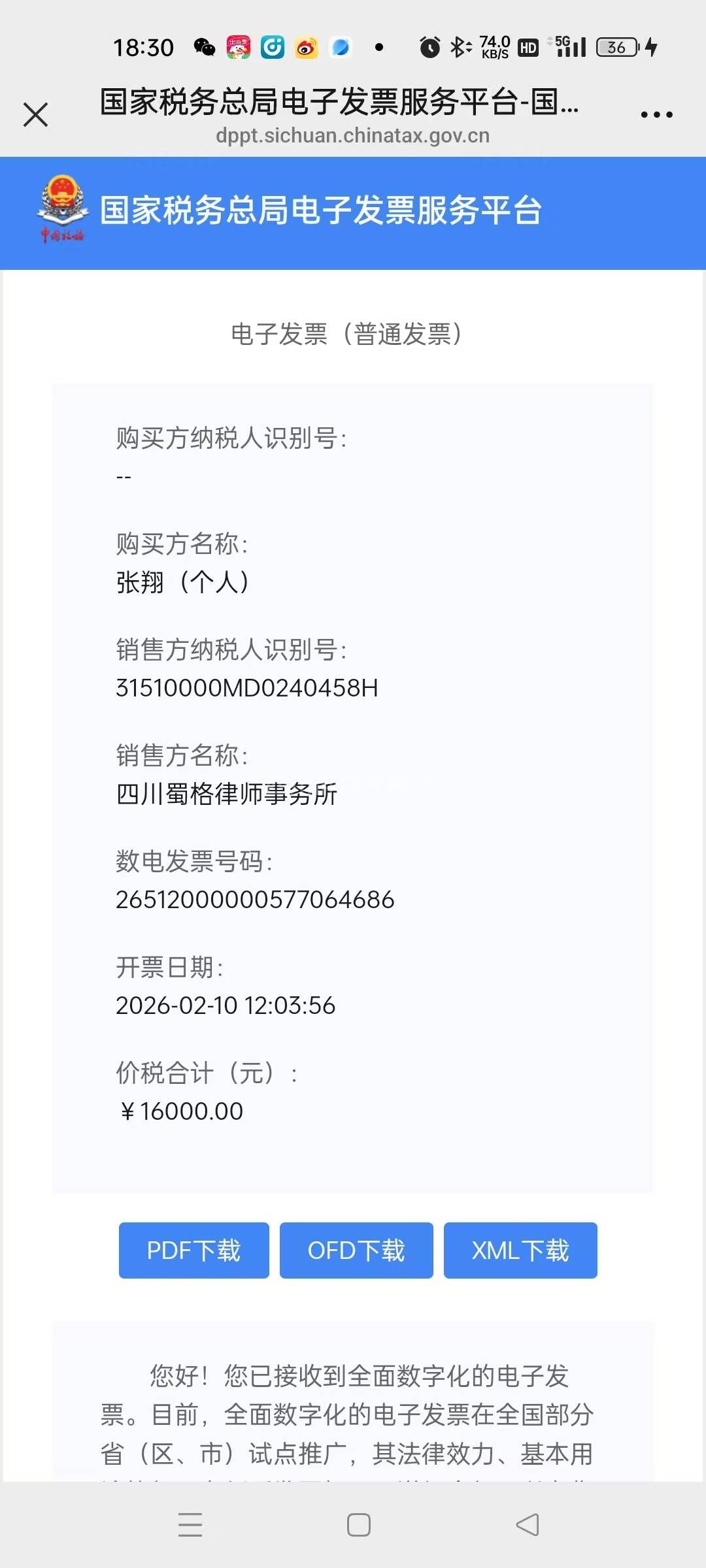Download the invoice XML file
Viewport: 706px width, 1568px height.
click(520, 1250)
